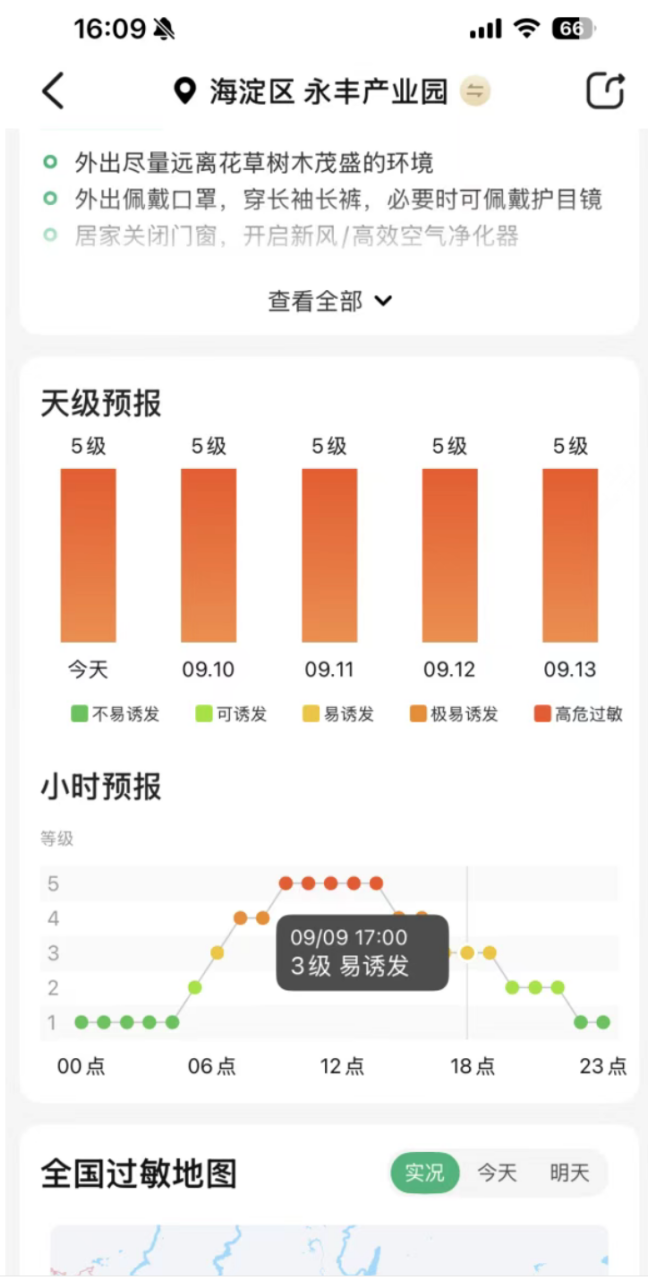Expand 查看全部 to see all tips
This screenshot has height=1280, width=648.
tap(329, 301)
